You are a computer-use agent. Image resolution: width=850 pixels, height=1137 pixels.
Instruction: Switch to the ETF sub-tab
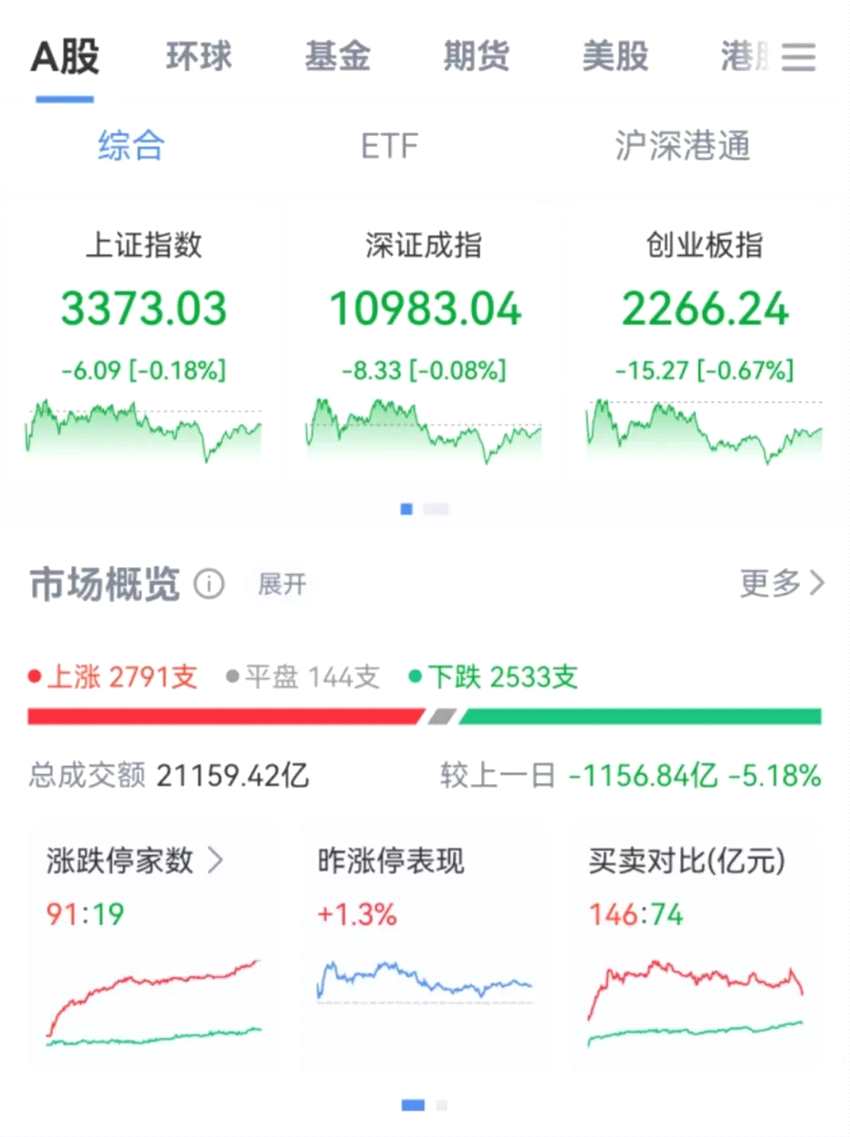coord(389,147)
